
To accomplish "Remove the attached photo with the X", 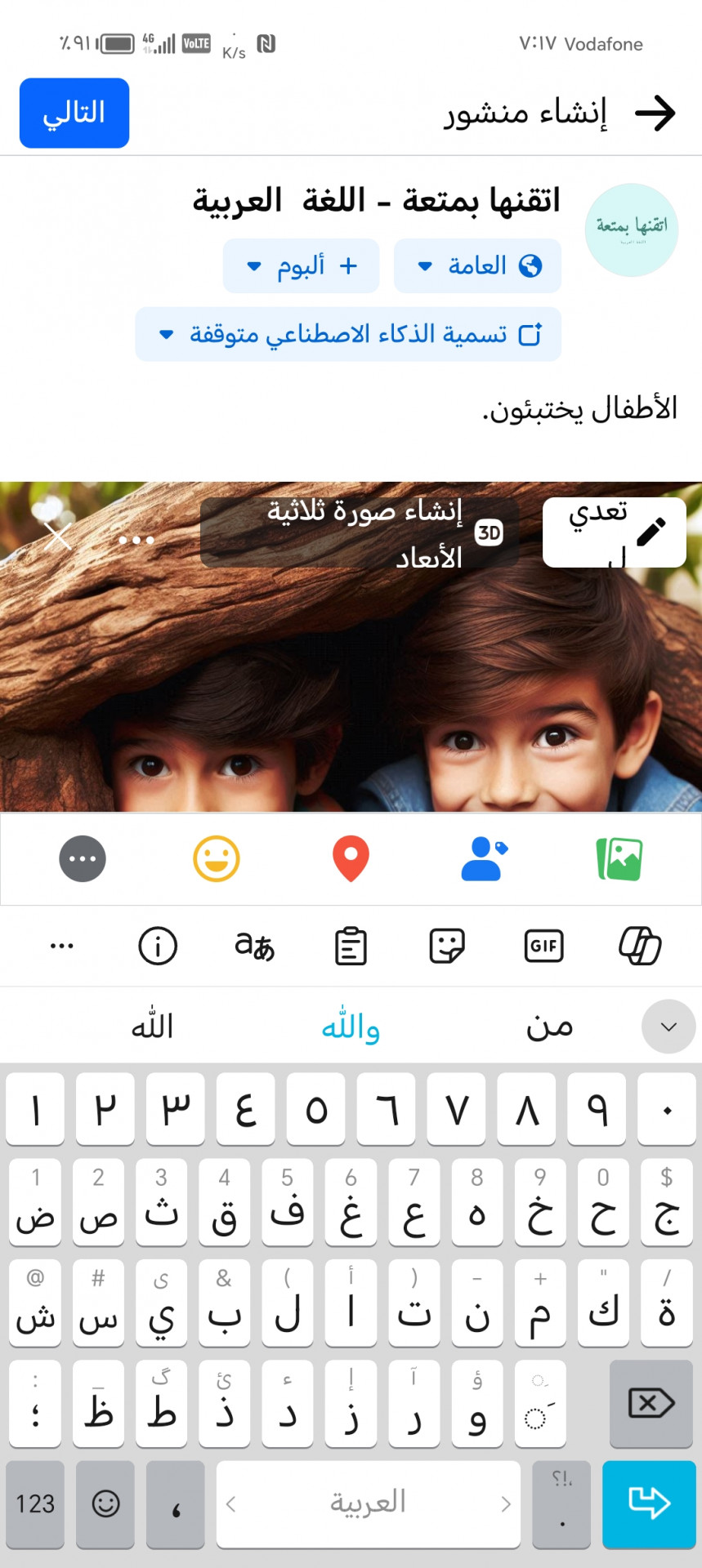I will click(57, 537).
